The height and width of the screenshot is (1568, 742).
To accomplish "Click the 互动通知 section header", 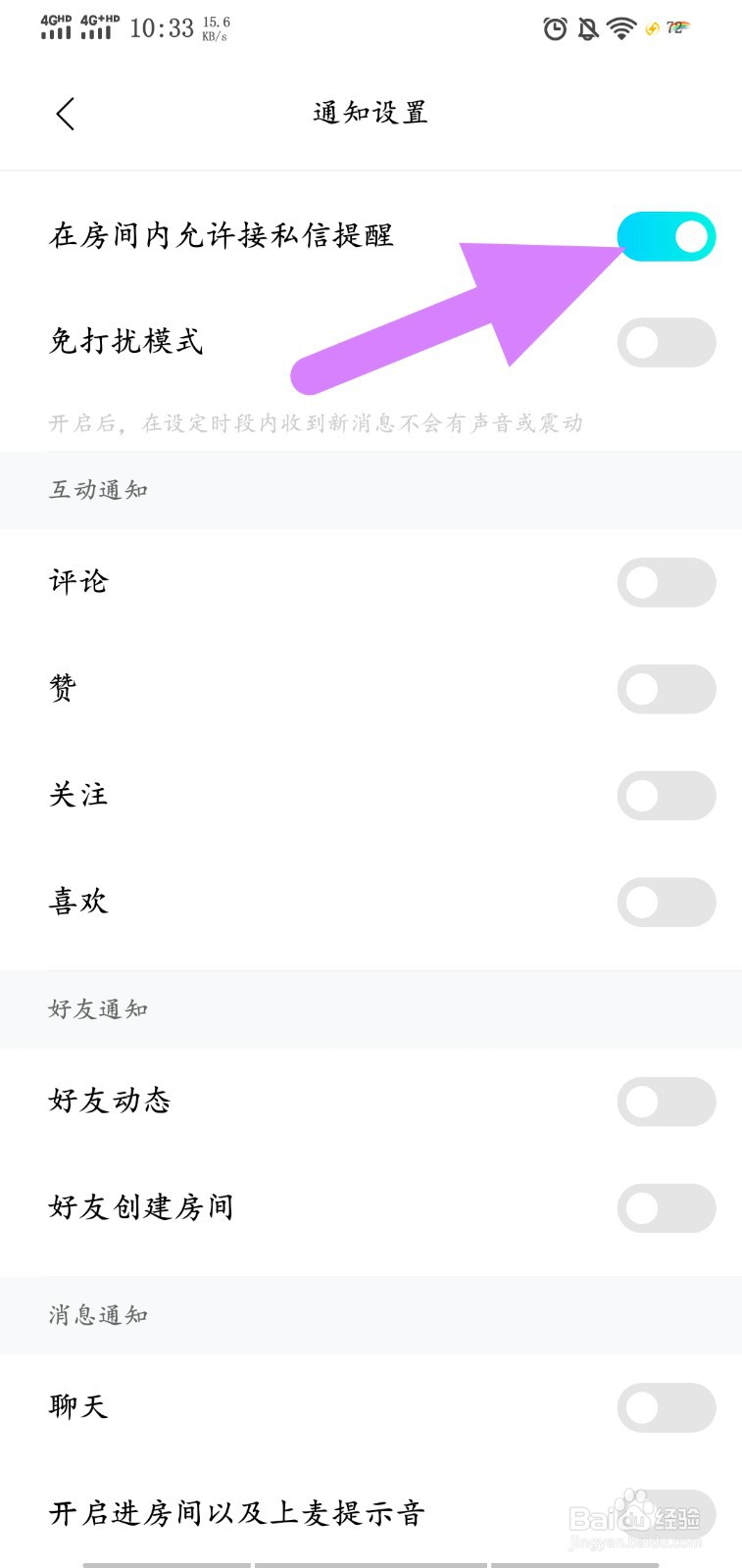I will (98, 490).
